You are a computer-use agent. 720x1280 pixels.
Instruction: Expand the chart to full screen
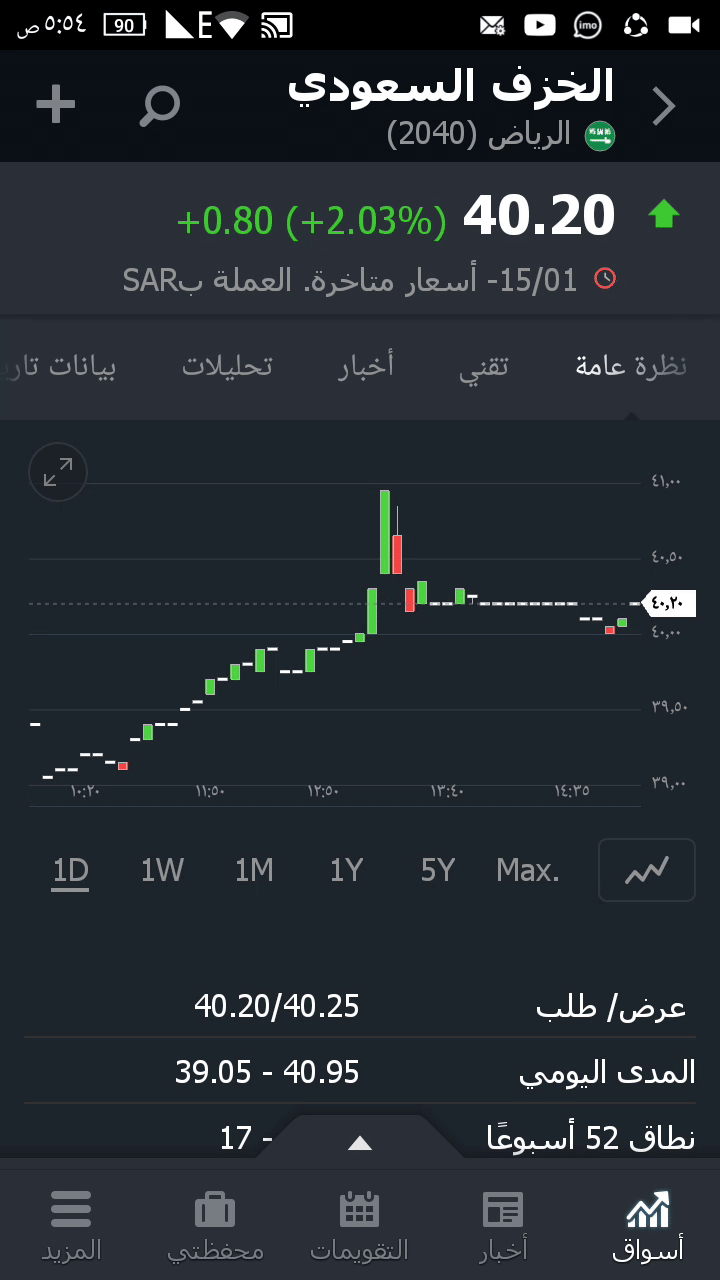click(58, 472)
